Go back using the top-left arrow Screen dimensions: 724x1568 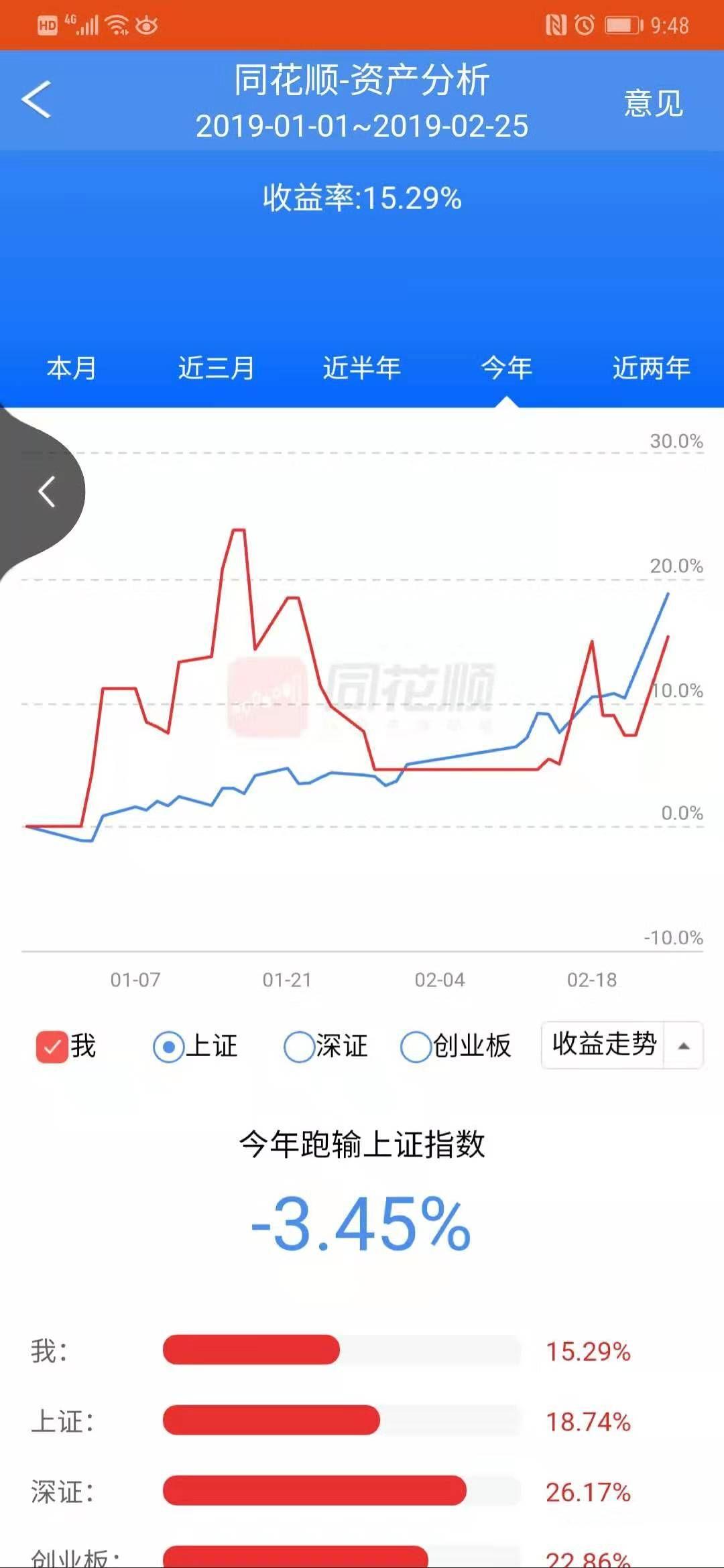click(x=36, y=100)
